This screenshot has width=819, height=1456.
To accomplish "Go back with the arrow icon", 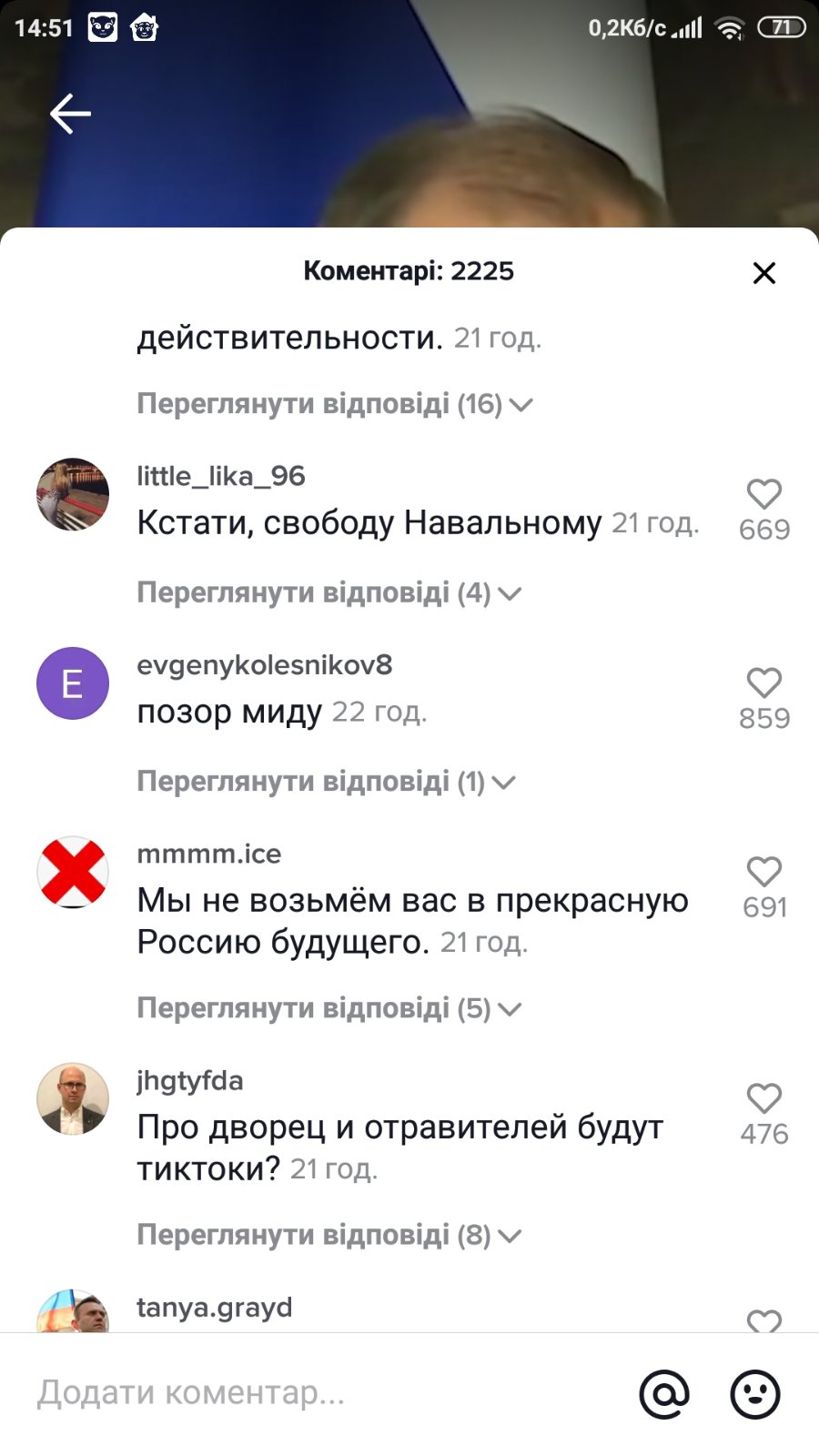I will (x=70, y=115).
